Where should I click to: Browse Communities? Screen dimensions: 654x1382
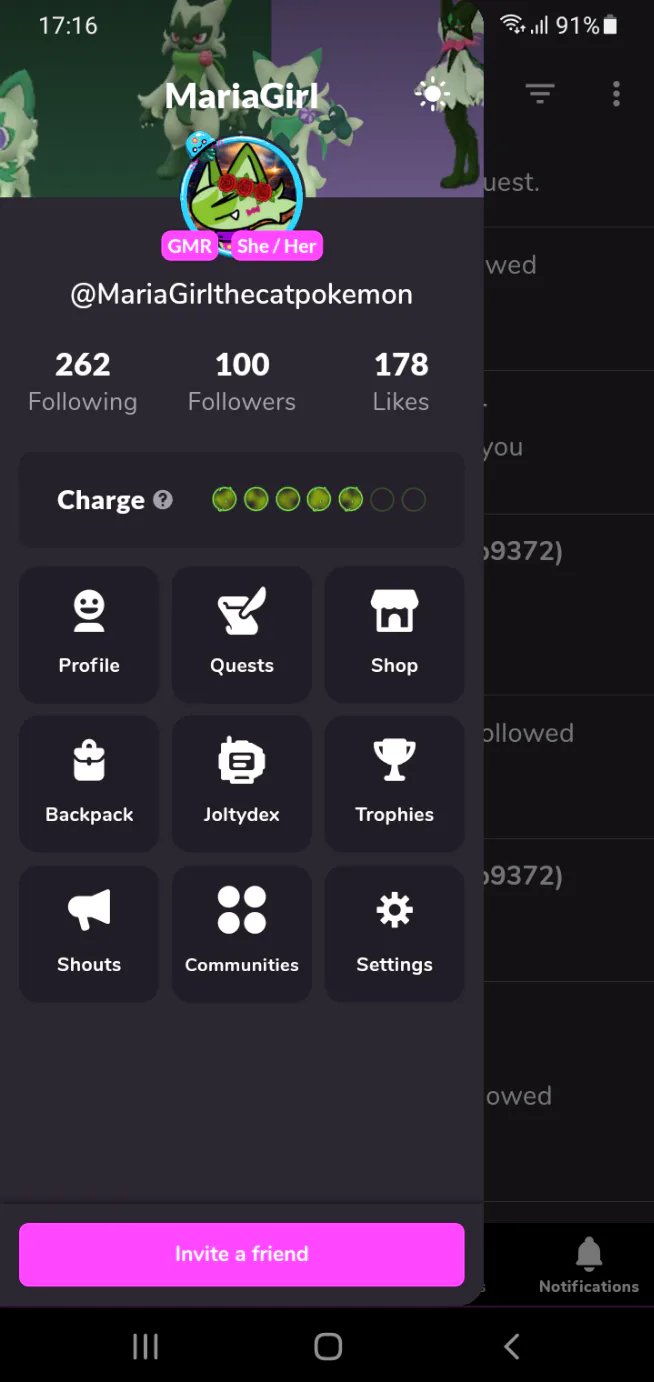click(242, 933)
